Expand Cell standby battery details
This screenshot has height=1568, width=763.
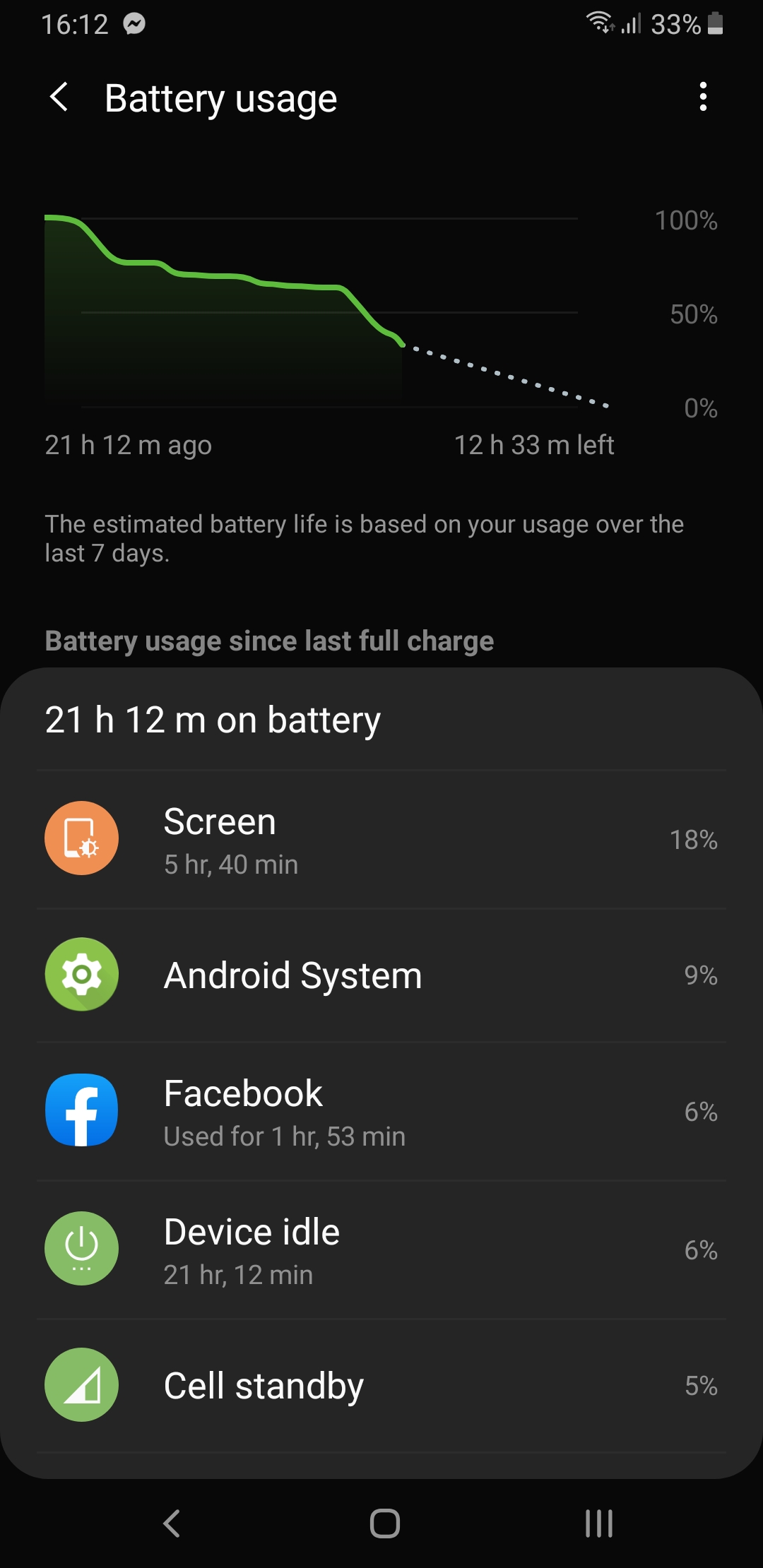(381, 1385)
